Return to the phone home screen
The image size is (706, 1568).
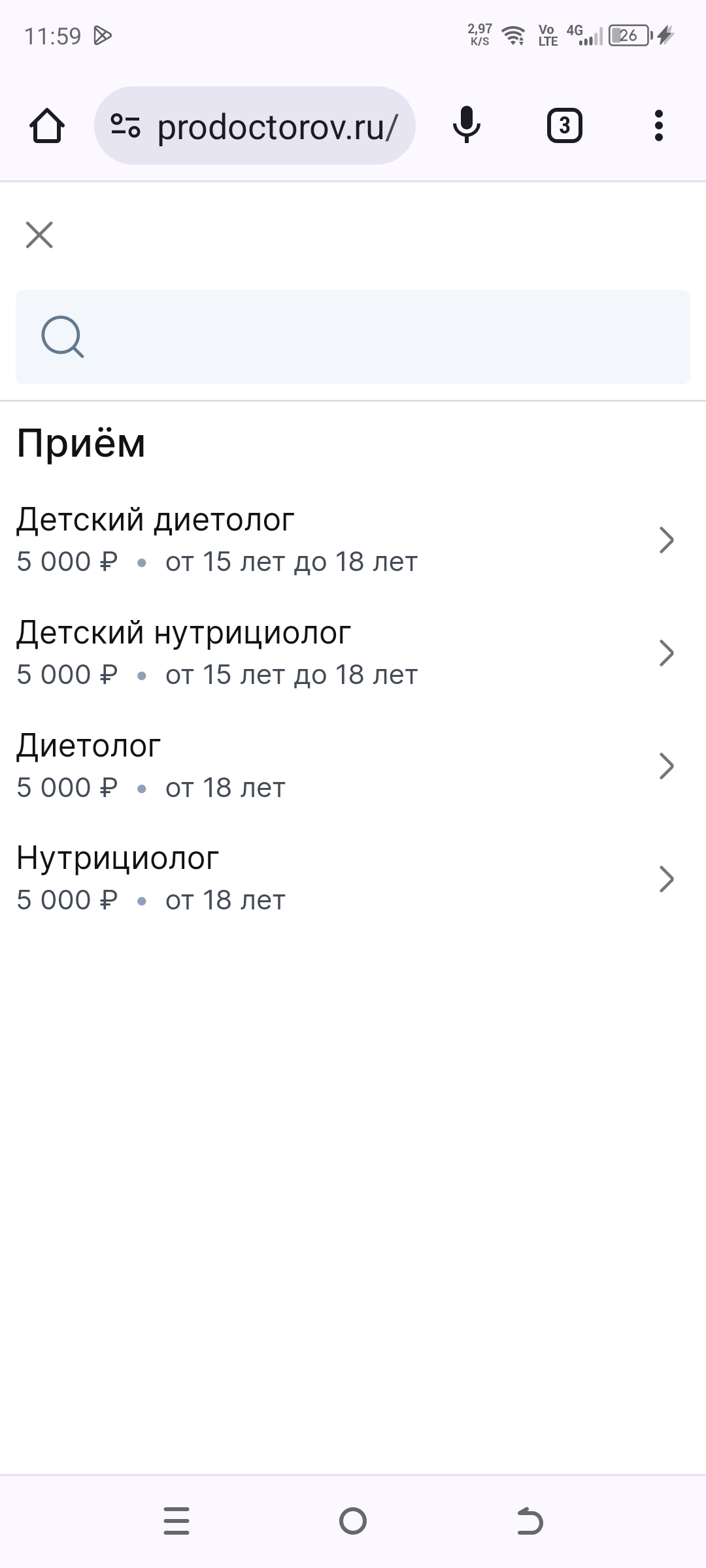pyautogui.click(x=353, y=1521)
